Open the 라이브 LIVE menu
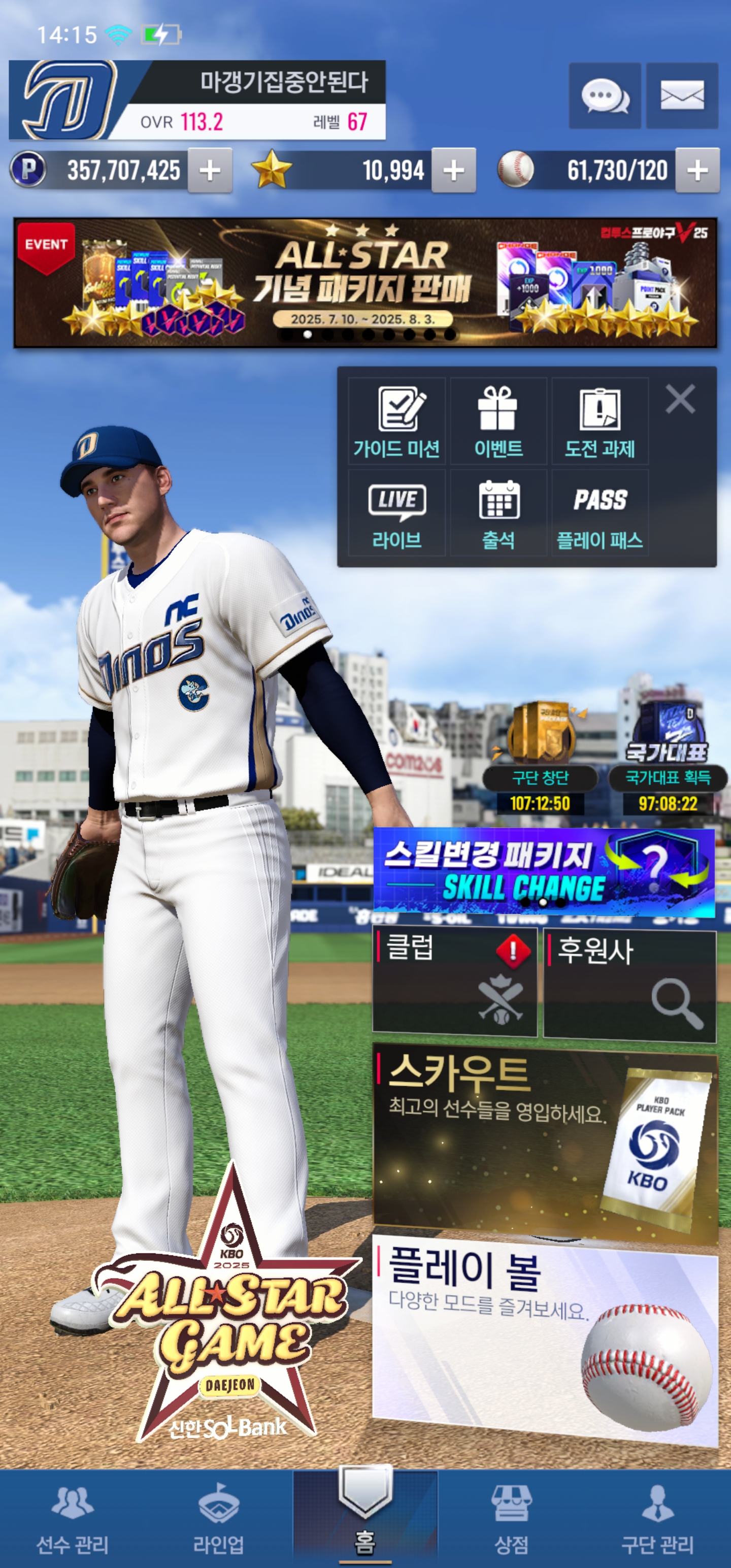 tap(397, 513)
